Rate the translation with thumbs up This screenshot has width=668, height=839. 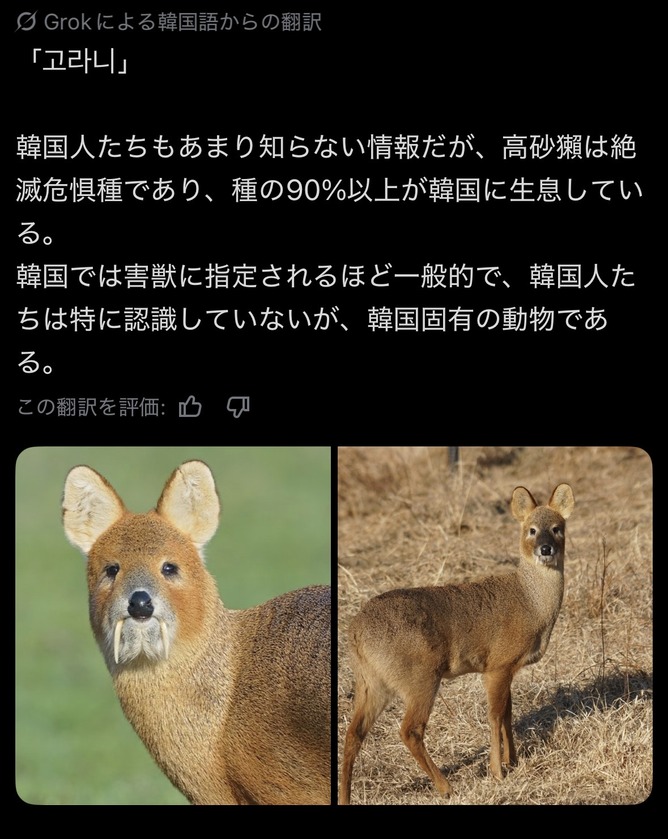[190, 407]
